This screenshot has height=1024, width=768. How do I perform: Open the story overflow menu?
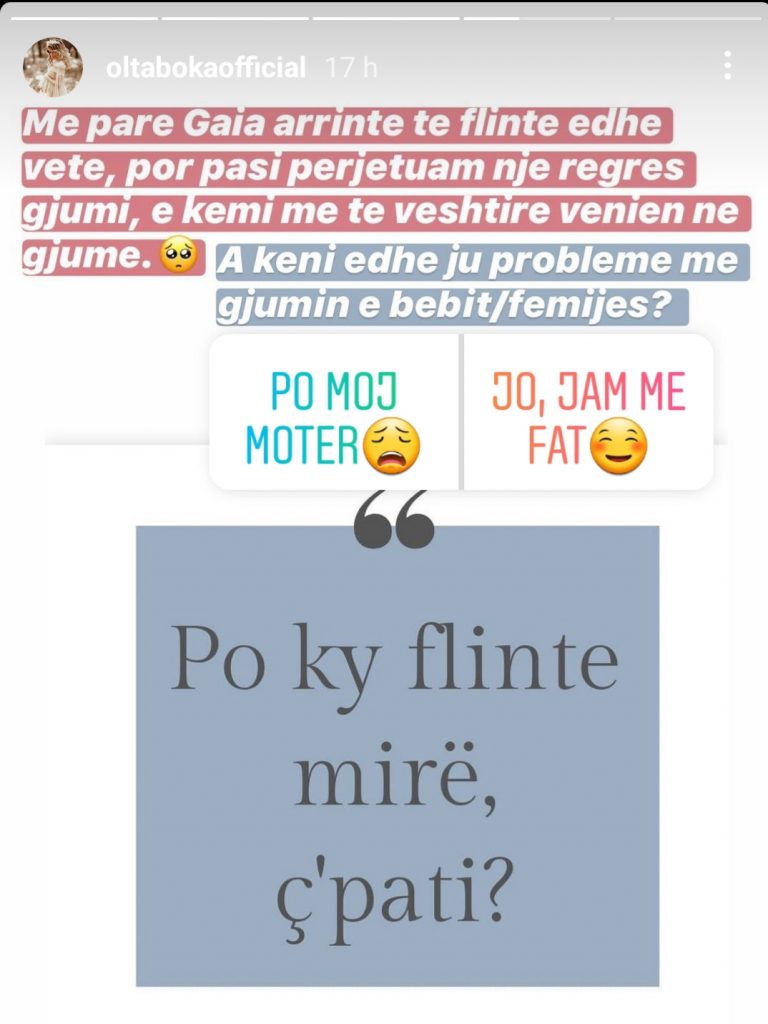[727, 67]
